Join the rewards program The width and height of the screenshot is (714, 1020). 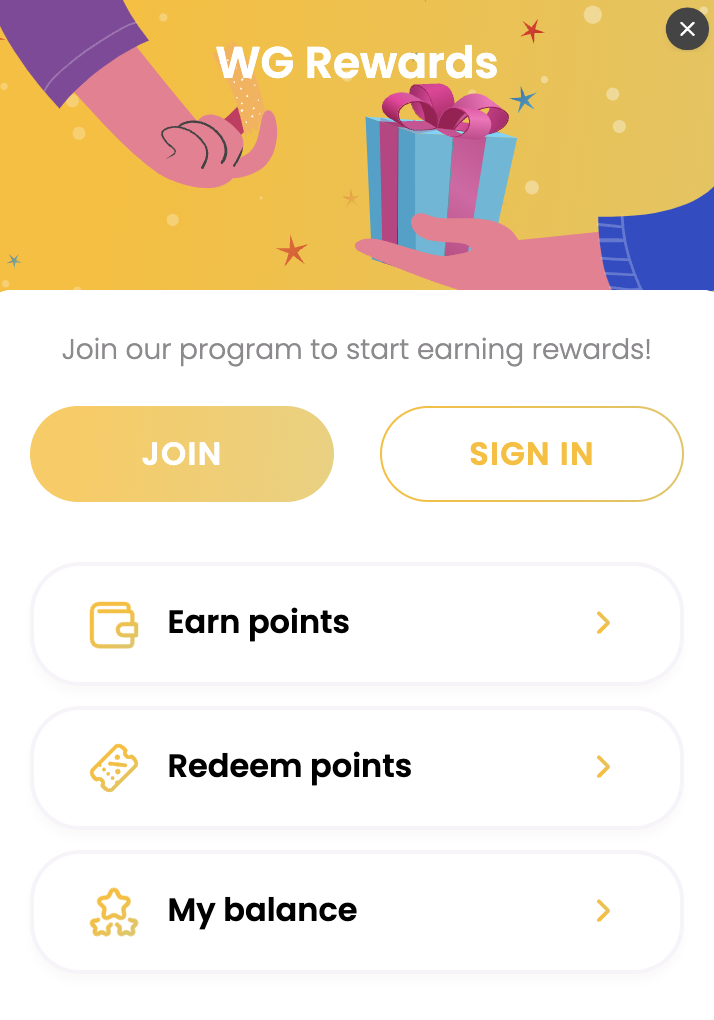182,454
